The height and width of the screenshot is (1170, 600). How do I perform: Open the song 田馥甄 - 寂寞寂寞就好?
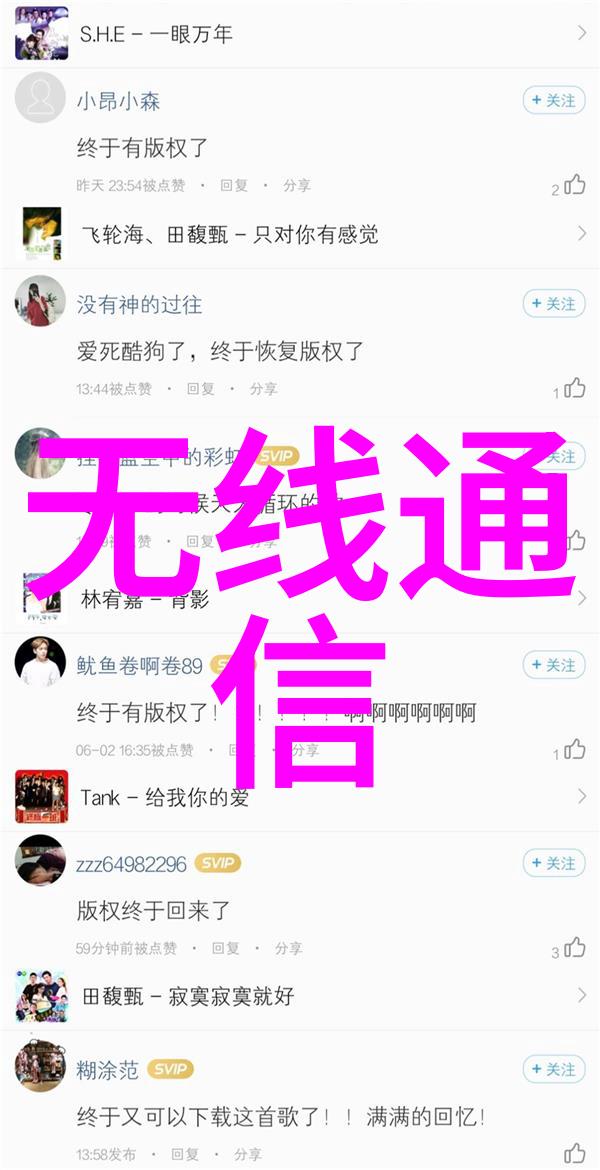coord(300,996)
